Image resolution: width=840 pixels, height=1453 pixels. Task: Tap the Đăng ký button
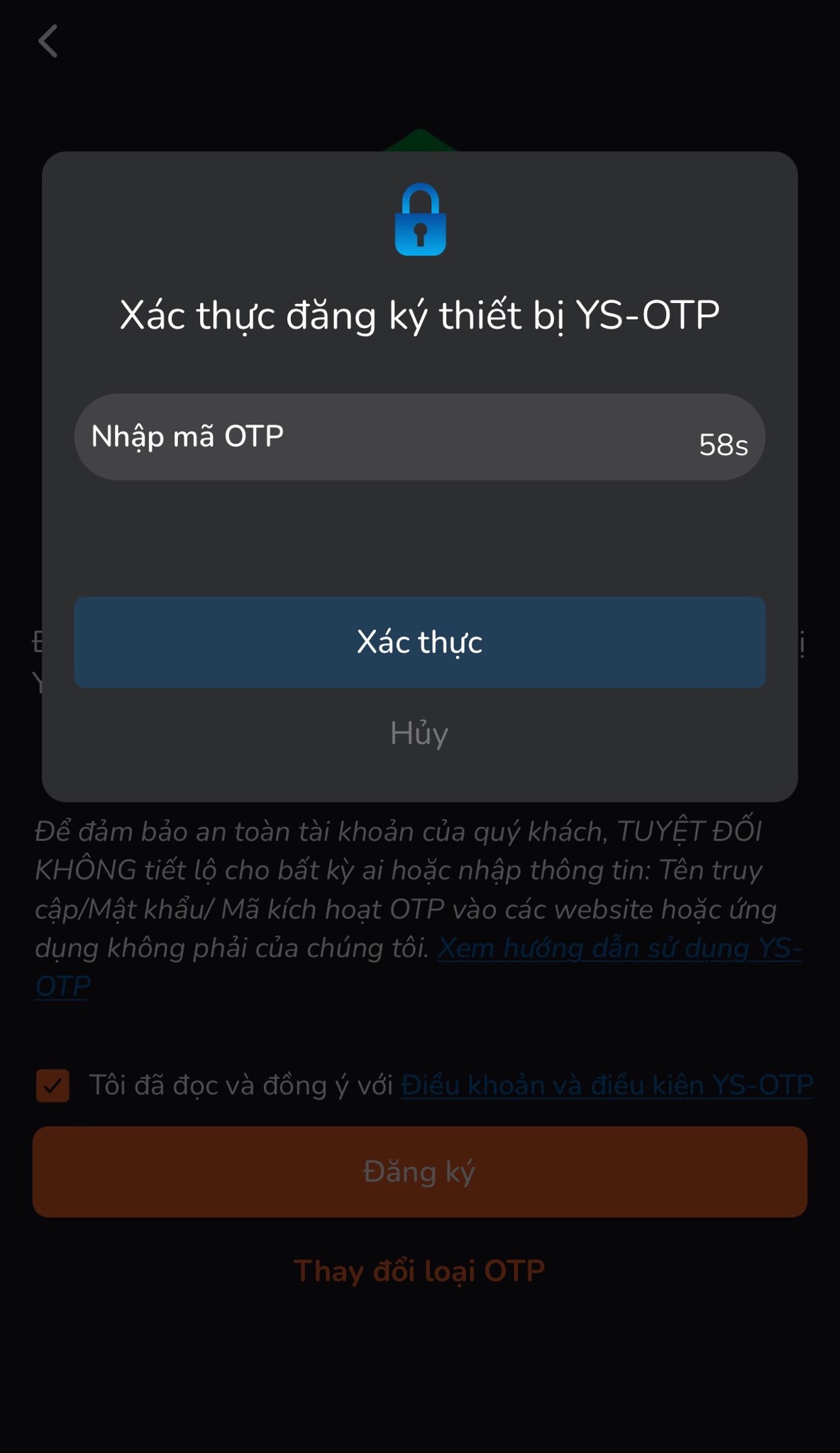[x=419, y=1172]
